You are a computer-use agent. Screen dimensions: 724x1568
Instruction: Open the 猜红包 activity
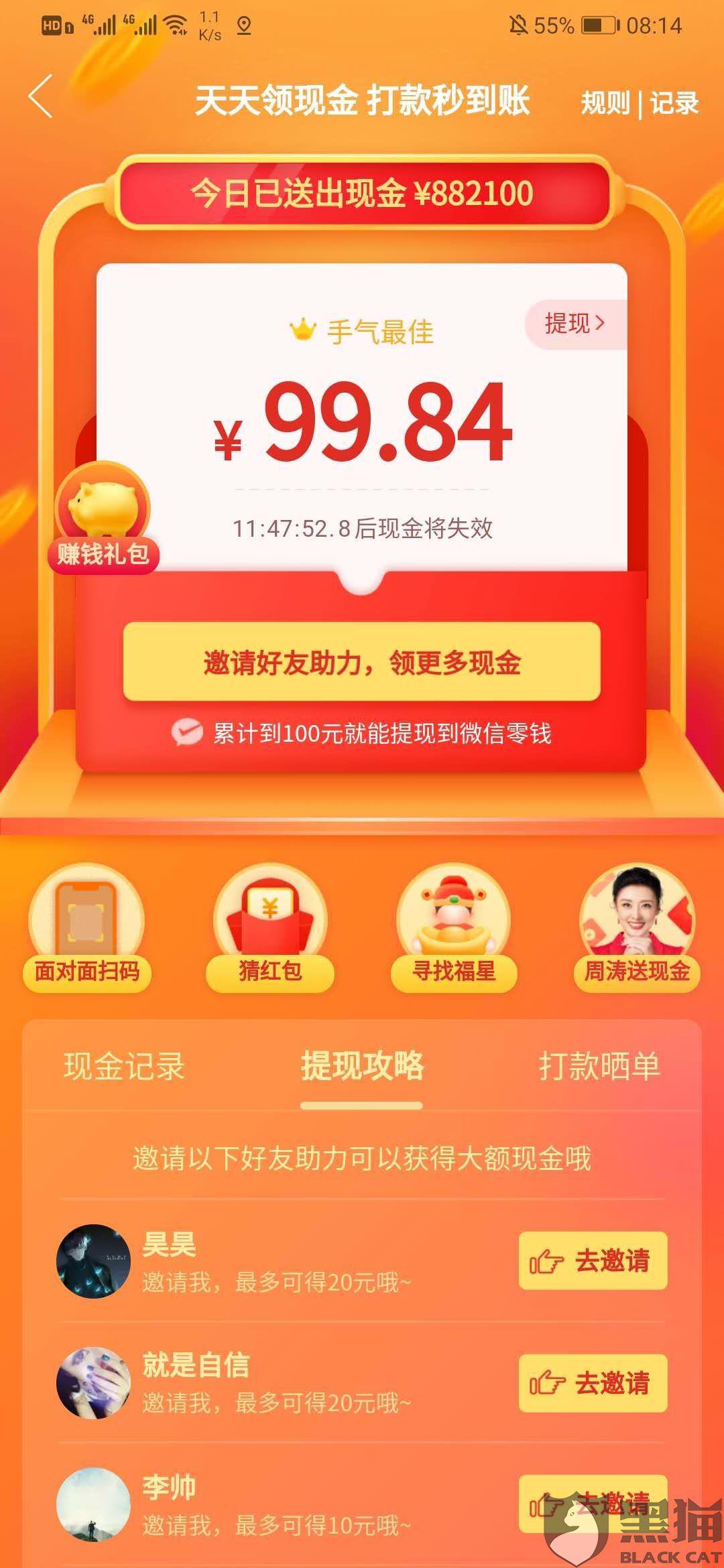(x=270, y=928)
